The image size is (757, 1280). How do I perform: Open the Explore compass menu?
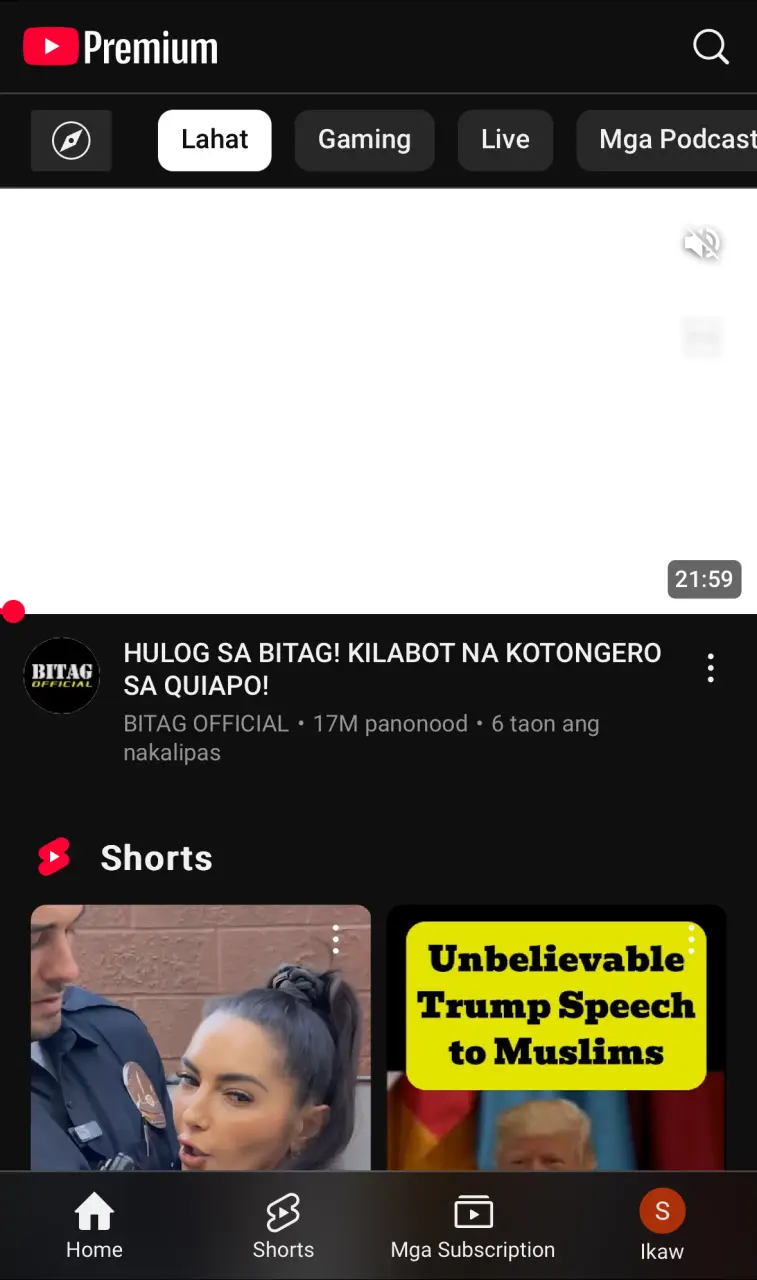pos(71,140)
